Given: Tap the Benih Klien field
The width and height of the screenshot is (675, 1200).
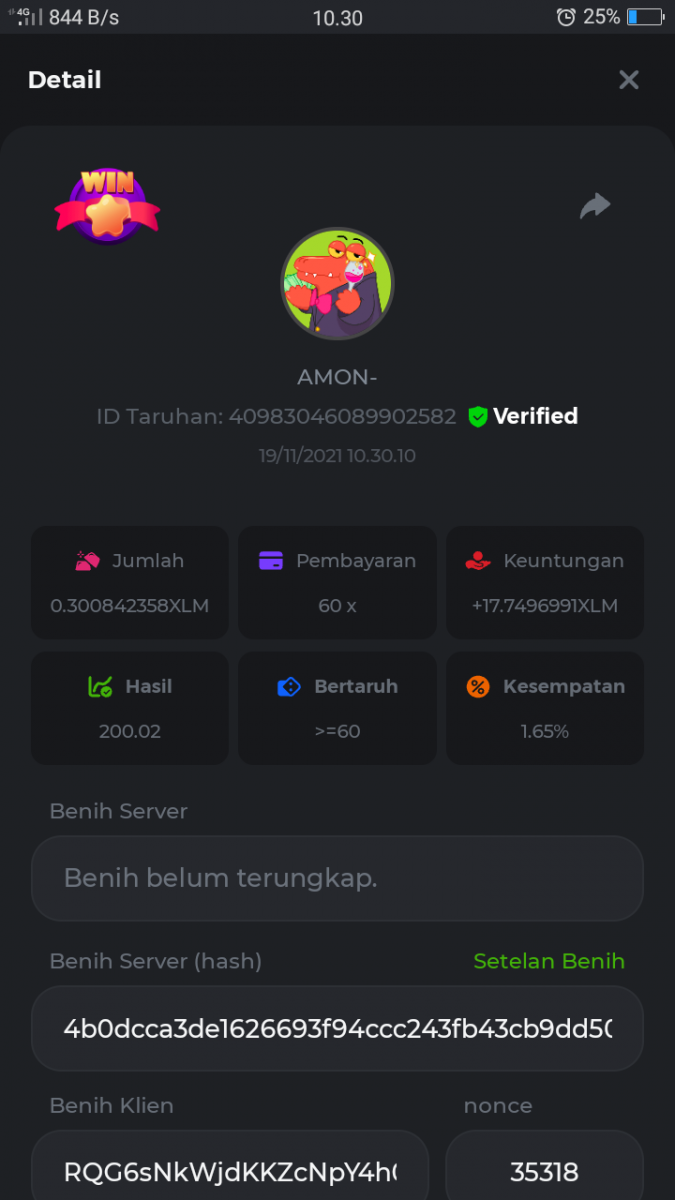Looking at the screenshot, I should coord(230,1170).
